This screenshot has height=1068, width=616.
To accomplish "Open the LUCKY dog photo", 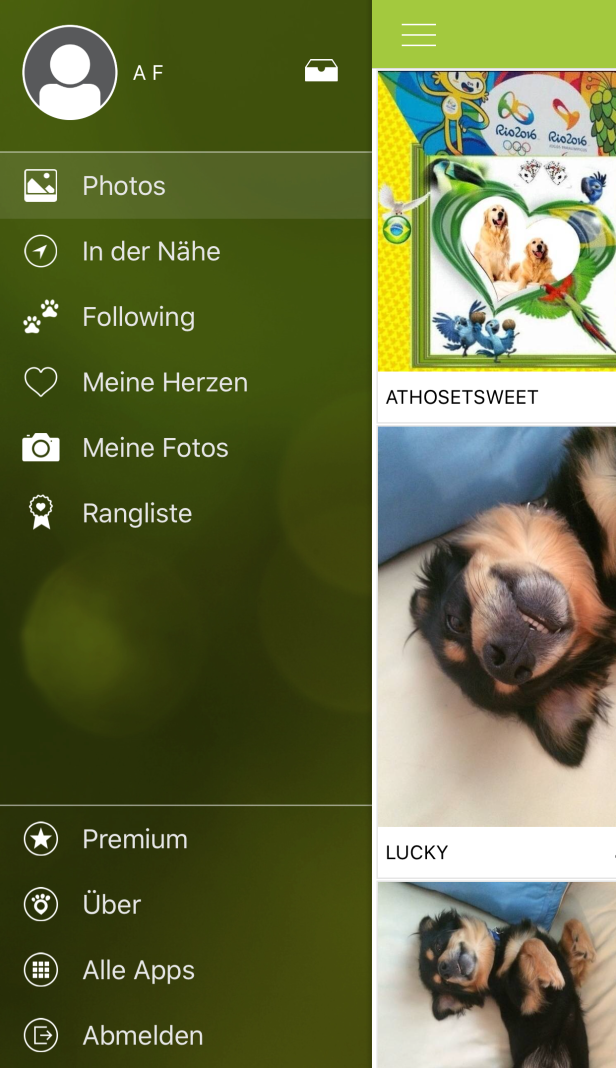I will pos(497,627).
